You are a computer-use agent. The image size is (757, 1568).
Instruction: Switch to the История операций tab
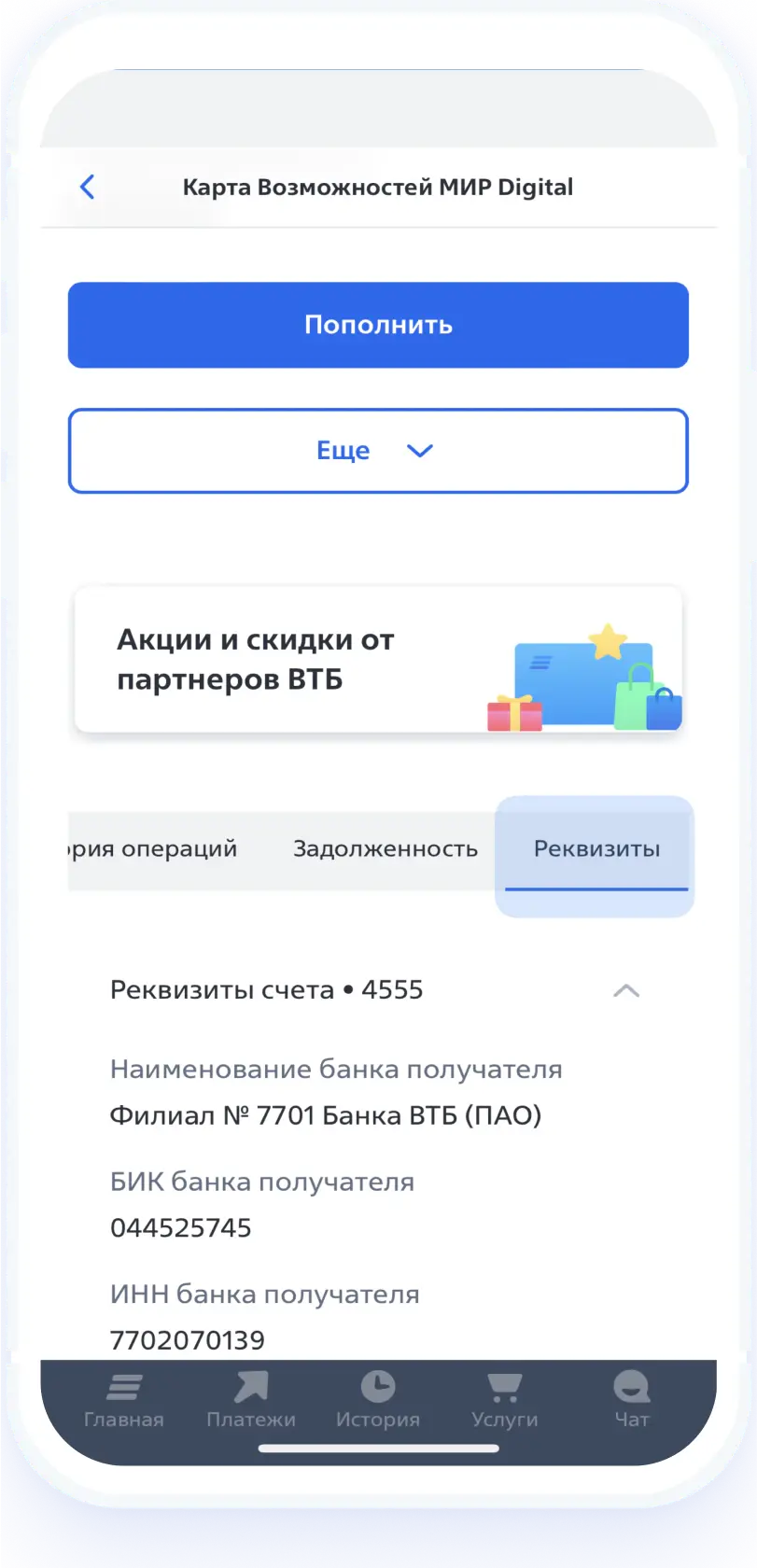tap(154, 849)
